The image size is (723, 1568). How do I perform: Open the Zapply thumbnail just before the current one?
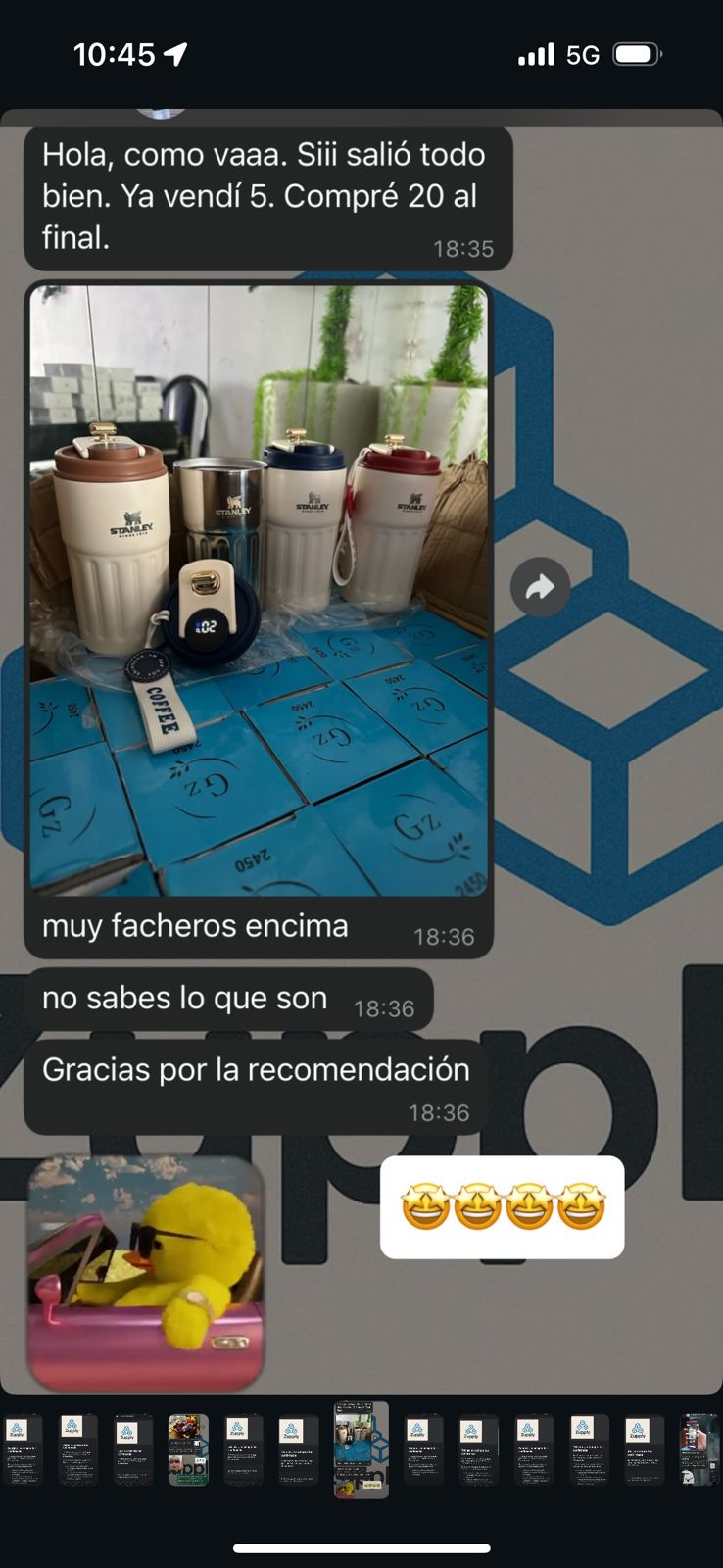[x=298, y=1449]
